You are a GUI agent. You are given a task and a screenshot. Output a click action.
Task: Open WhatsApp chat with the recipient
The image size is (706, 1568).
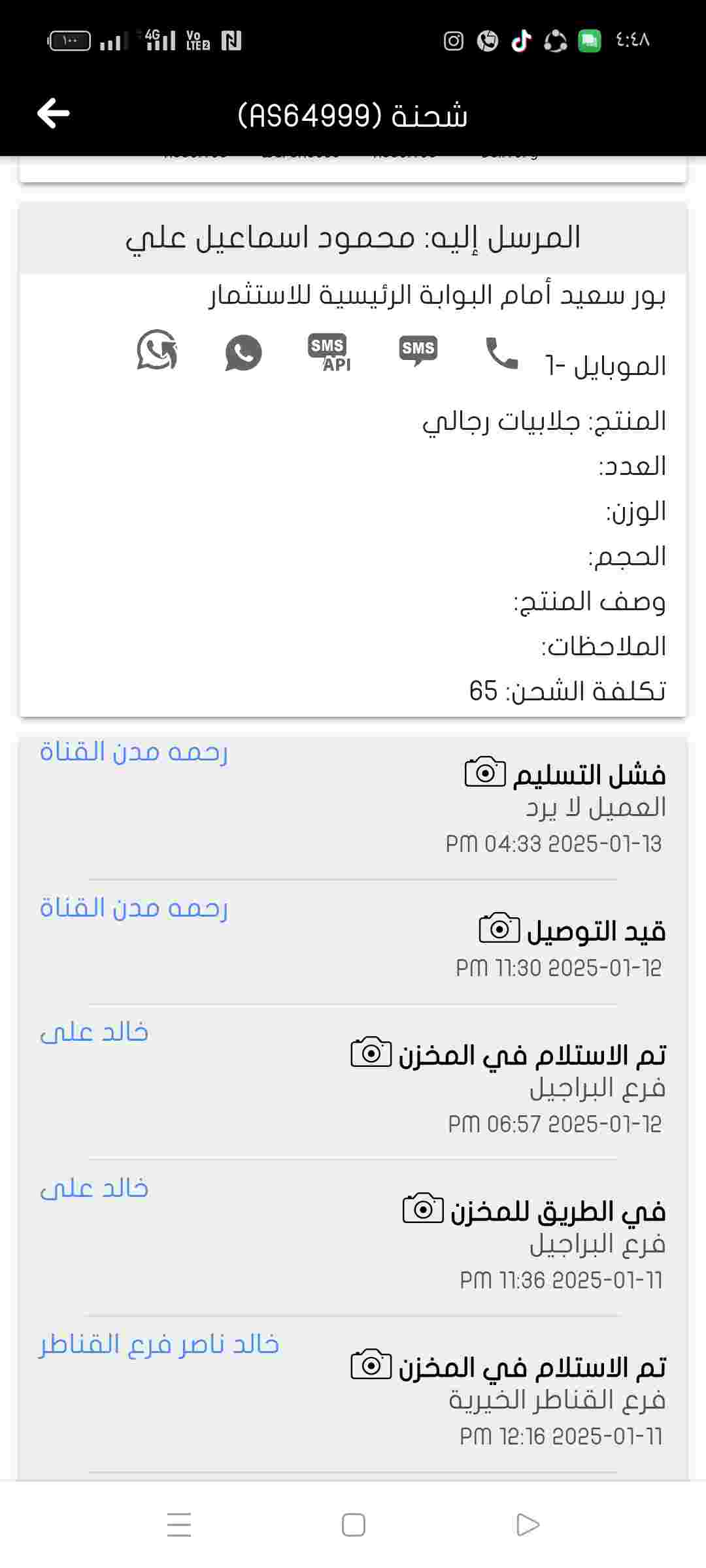243,353
